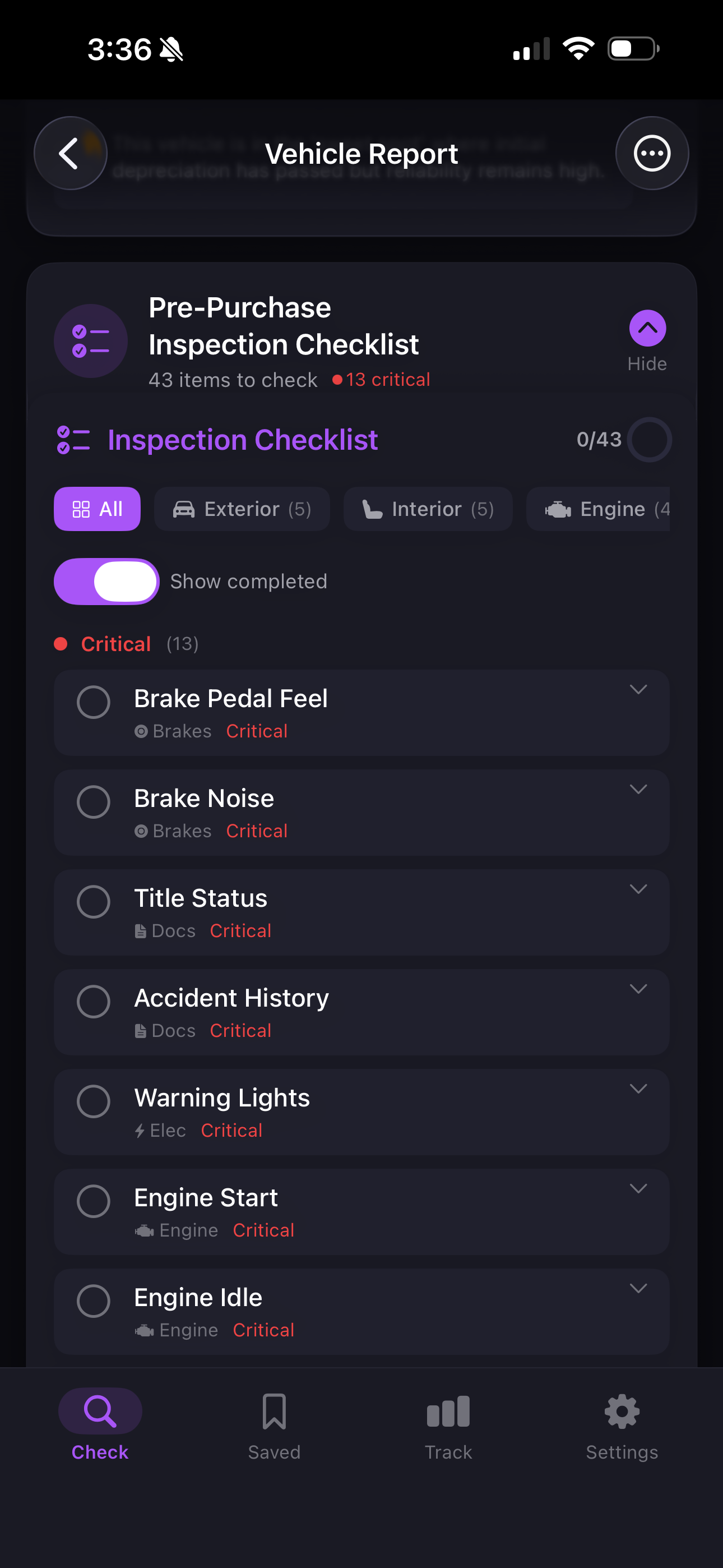Click the Critical section header
723x1568 pixels.
(x=115, y=643)
